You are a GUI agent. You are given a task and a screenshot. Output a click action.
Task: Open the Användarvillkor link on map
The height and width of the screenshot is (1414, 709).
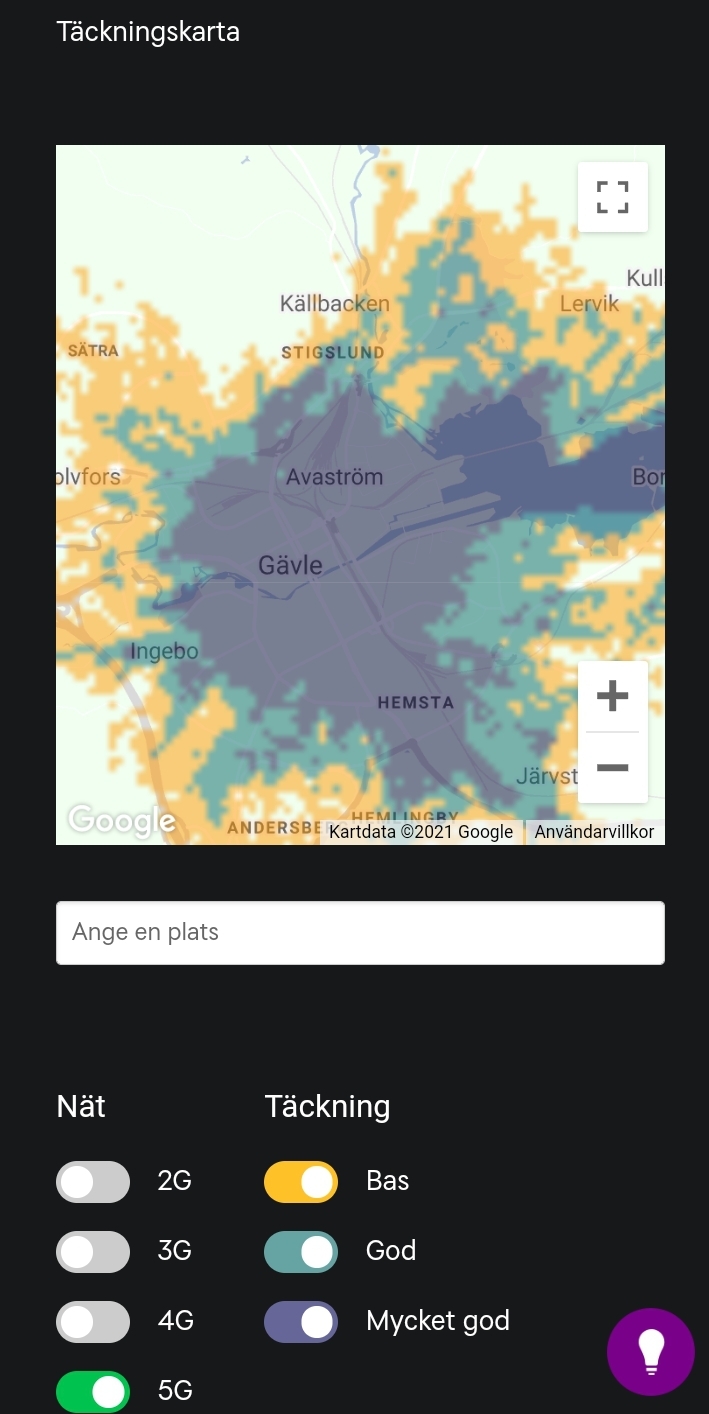click(594, 832)
